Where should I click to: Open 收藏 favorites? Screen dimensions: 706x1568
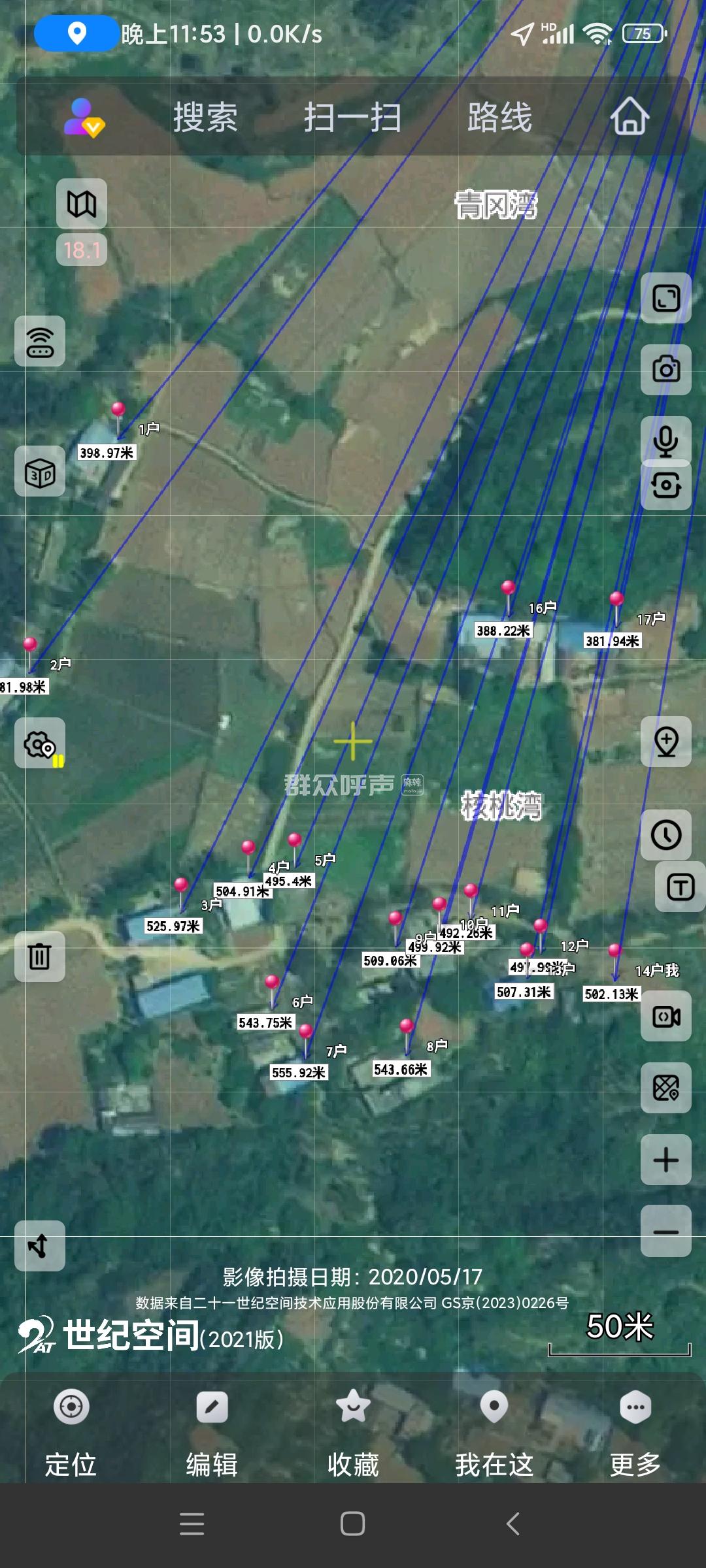(353, 1435)
